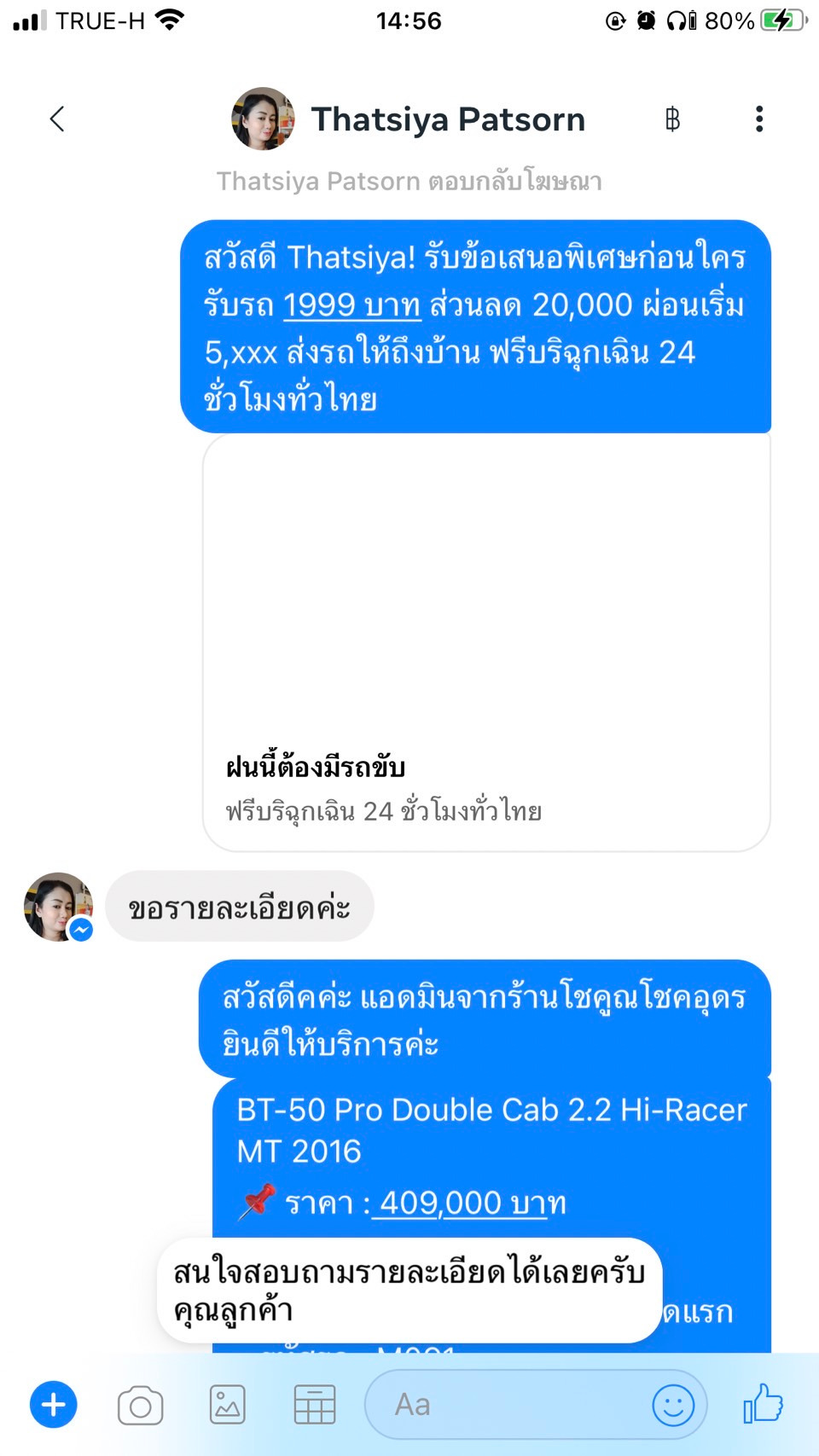819x1456 pixels.
Task: Open the plus attachments menu
Action: click(54, 1404)
